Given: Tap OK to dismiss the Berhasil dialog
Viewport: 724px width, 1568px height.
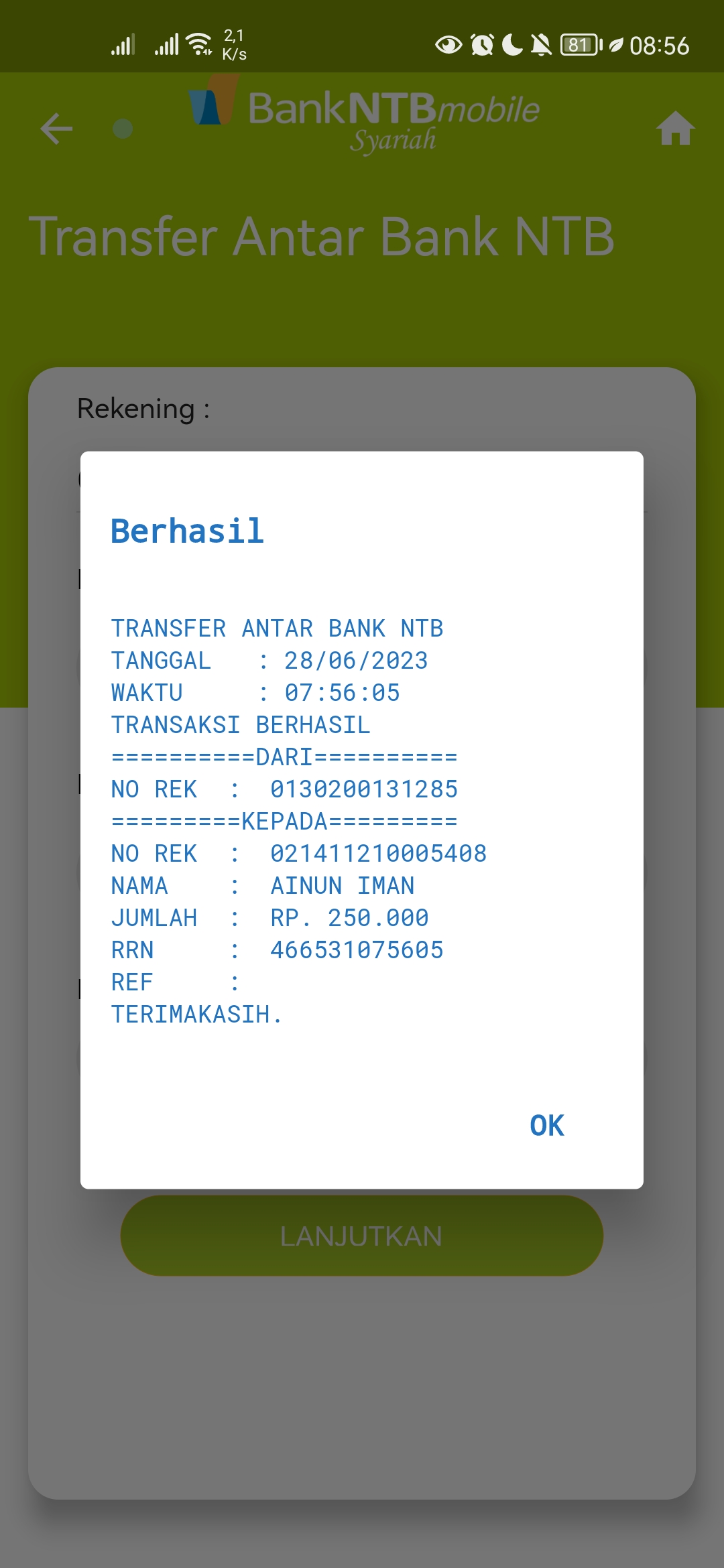Looking at the screenshot, I should pyautogui.click(x=546, y=1126).
